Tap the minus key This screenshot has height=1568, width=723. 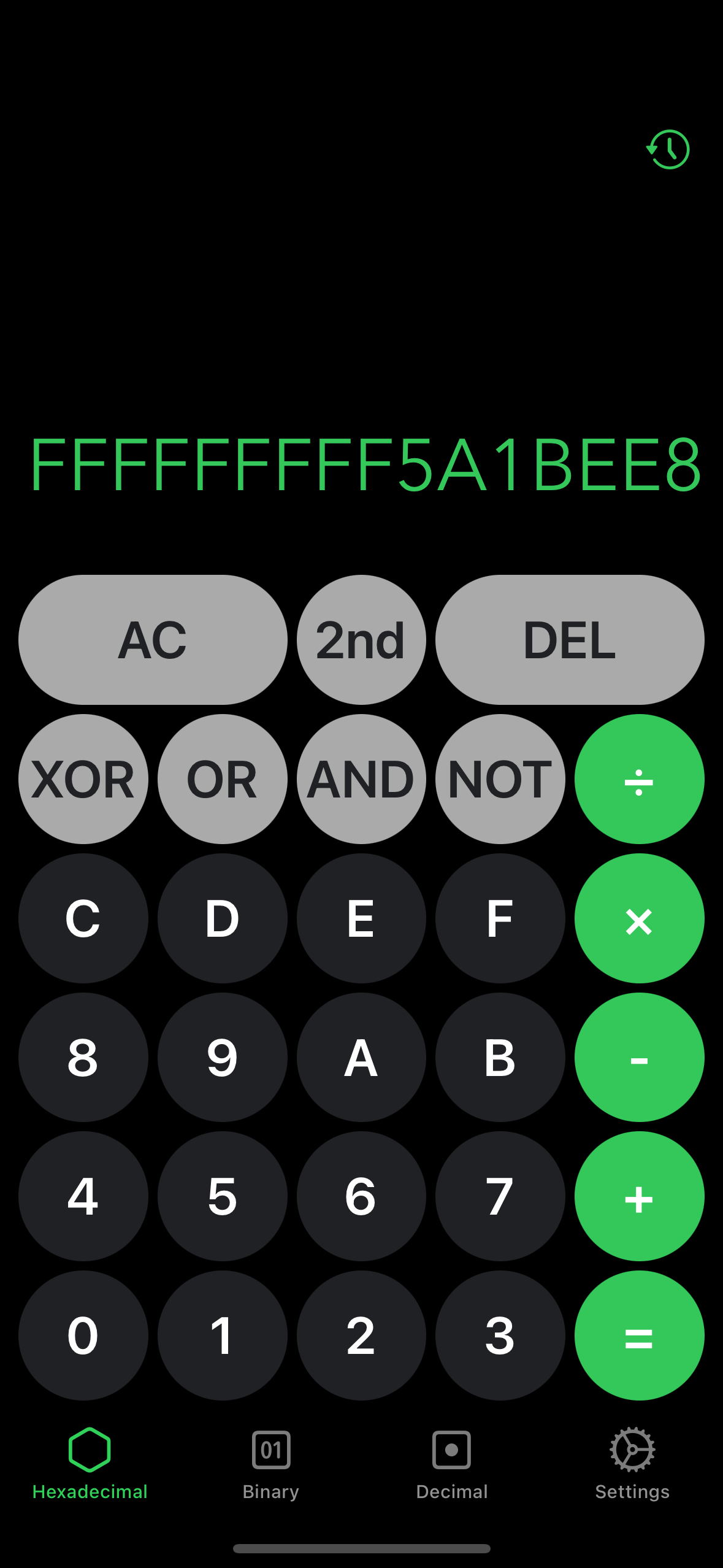pyautogui.click(x=639, y=1058)
